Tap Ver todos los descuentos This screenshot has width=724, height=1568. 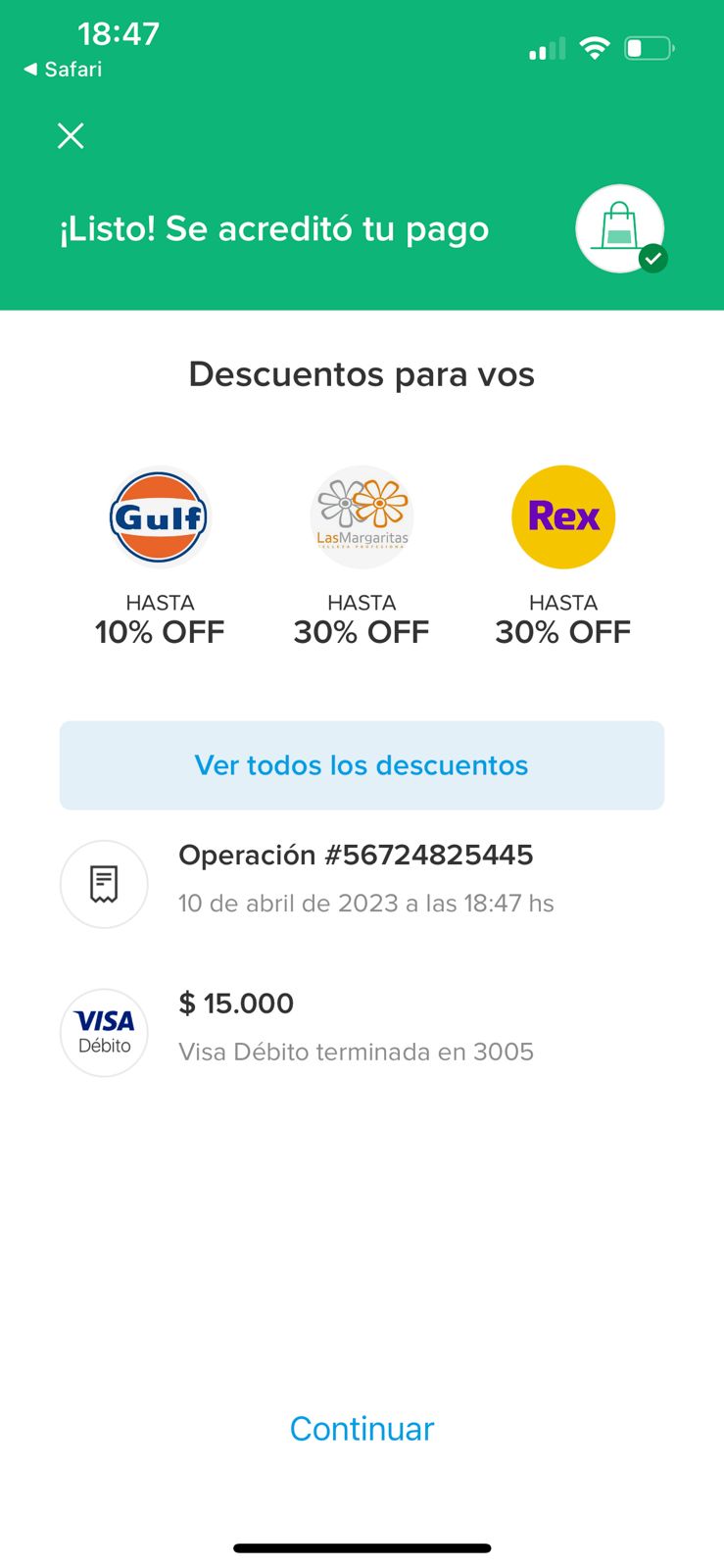tap(362, 765)
